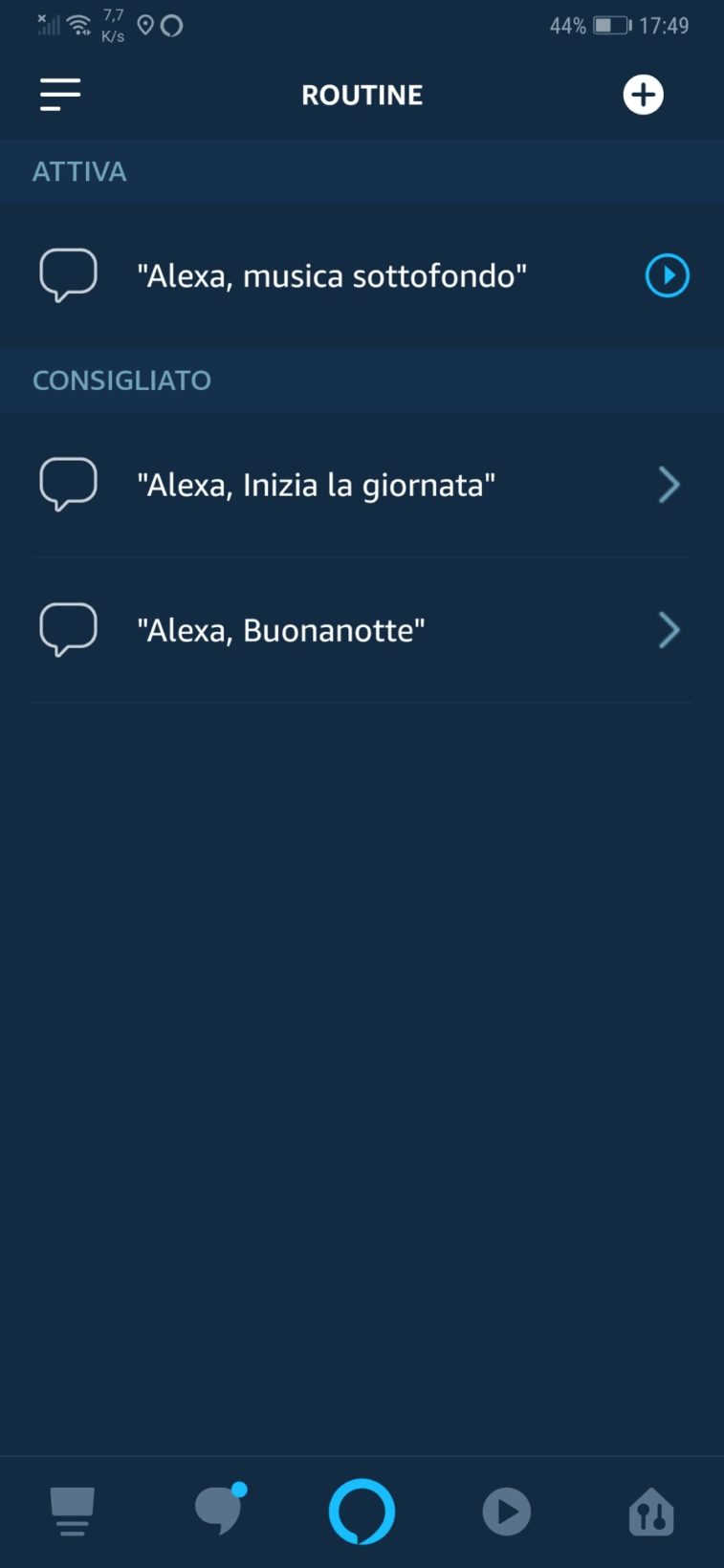This screenshot has width=724, height=1568.
Task: Switch to the Home tab
Action: click(73, 1512)
